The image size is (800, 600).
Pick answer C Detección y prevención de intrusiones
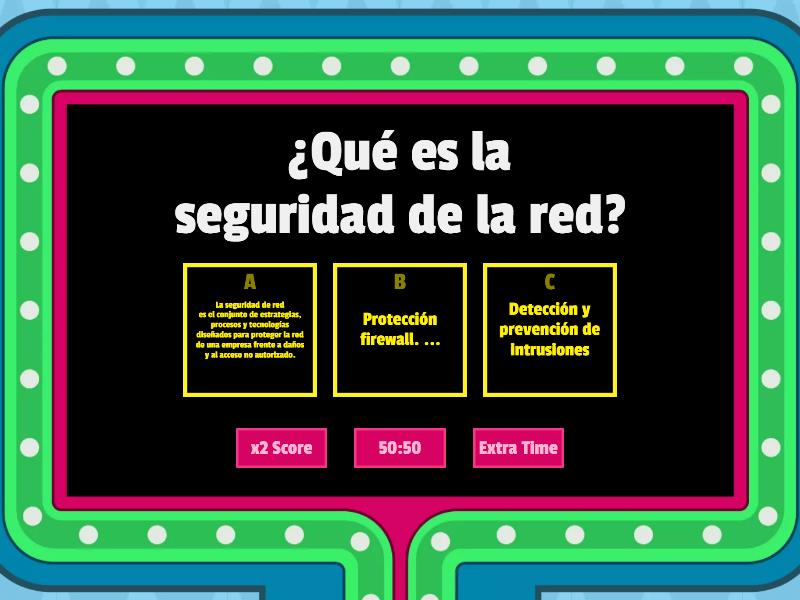click(x=549, y=330)
